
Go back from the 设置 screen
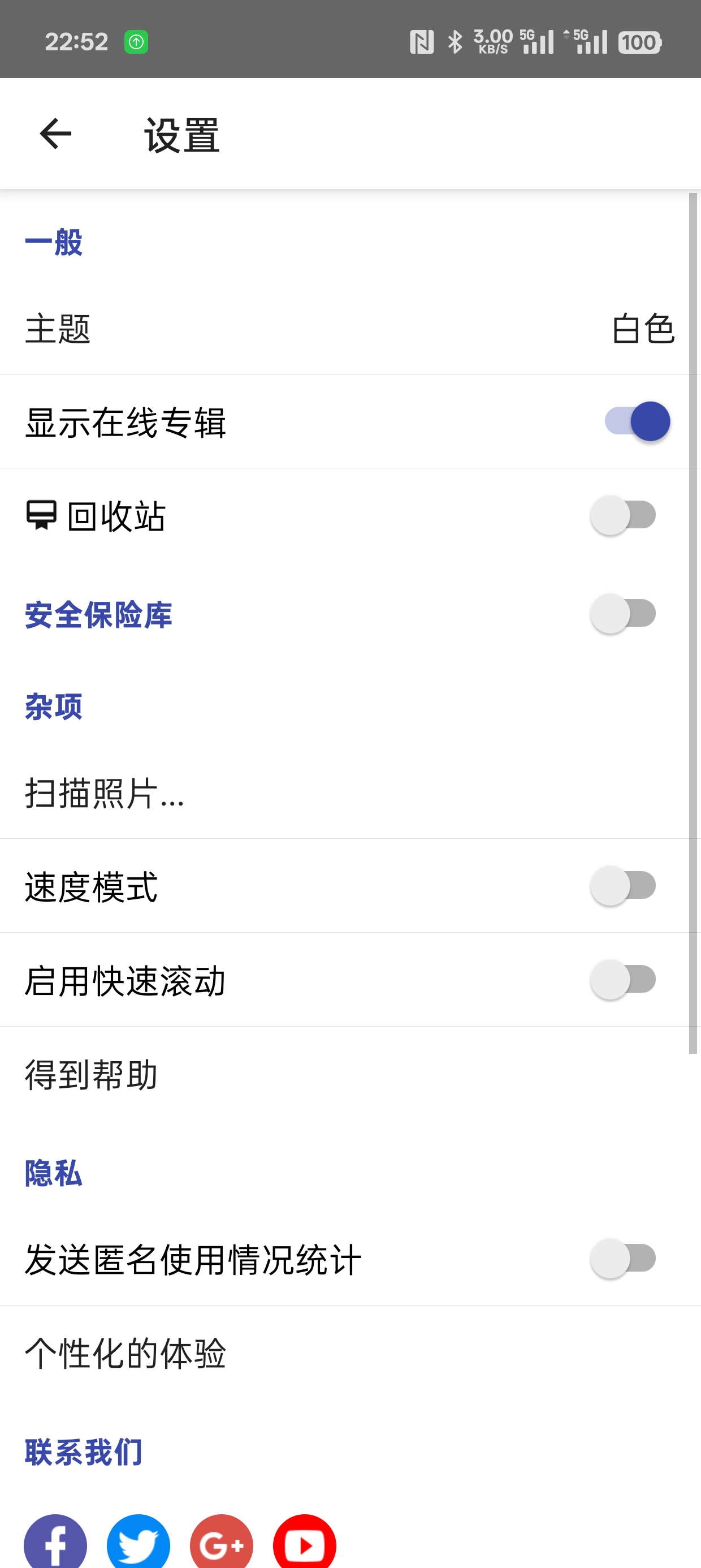[x=55, y=134]
